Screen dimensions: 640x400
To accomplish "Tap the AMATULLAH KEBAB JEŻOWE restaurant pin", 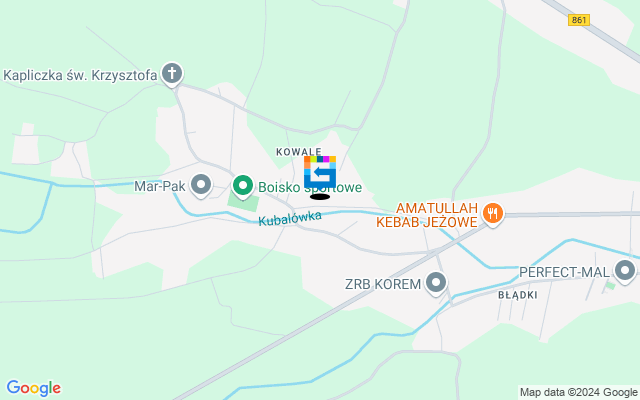I will (492, 212).
